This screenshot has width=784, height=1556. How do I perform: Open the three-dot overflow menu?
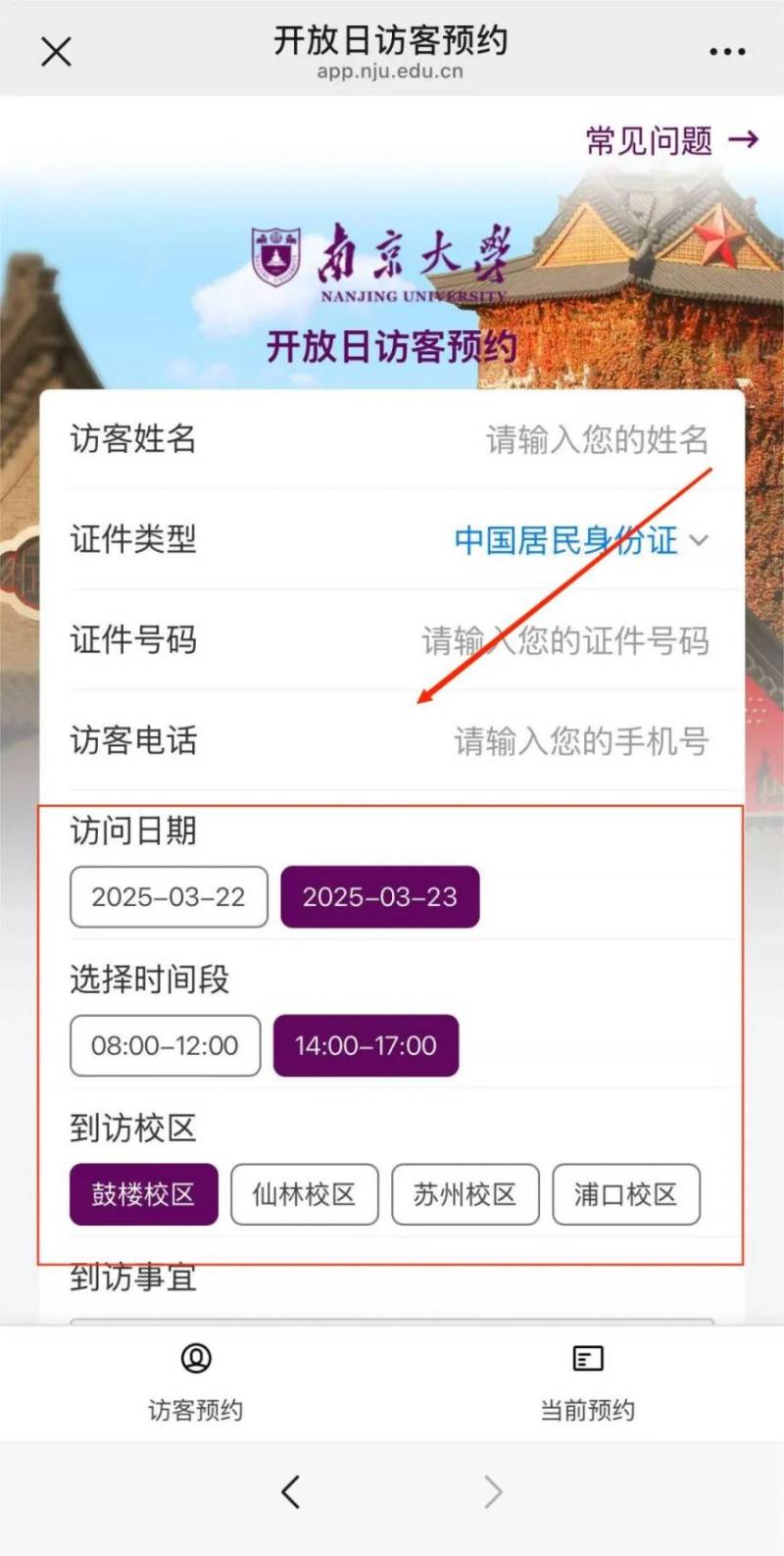coord(727,52)
